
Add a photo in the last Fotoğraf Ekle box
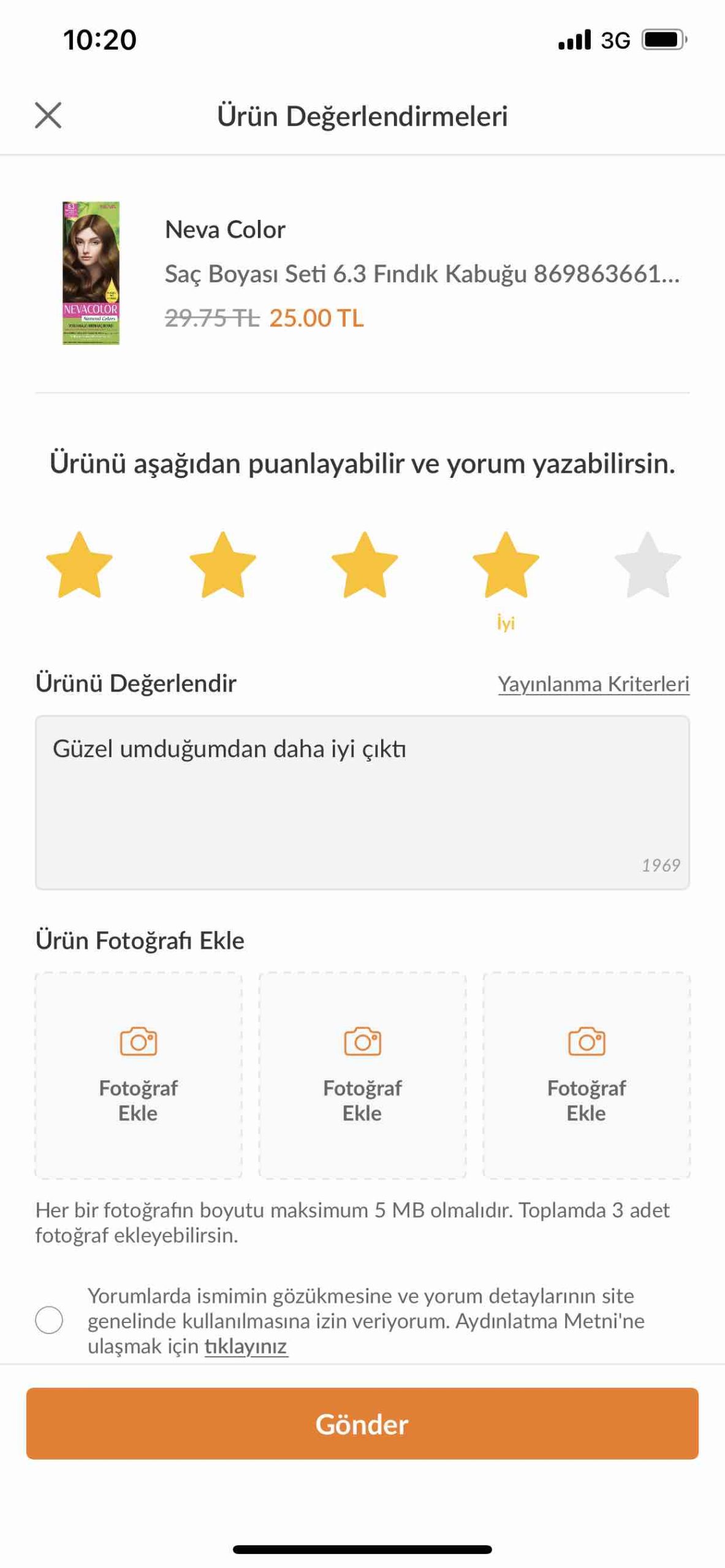tap(586, 1075)
